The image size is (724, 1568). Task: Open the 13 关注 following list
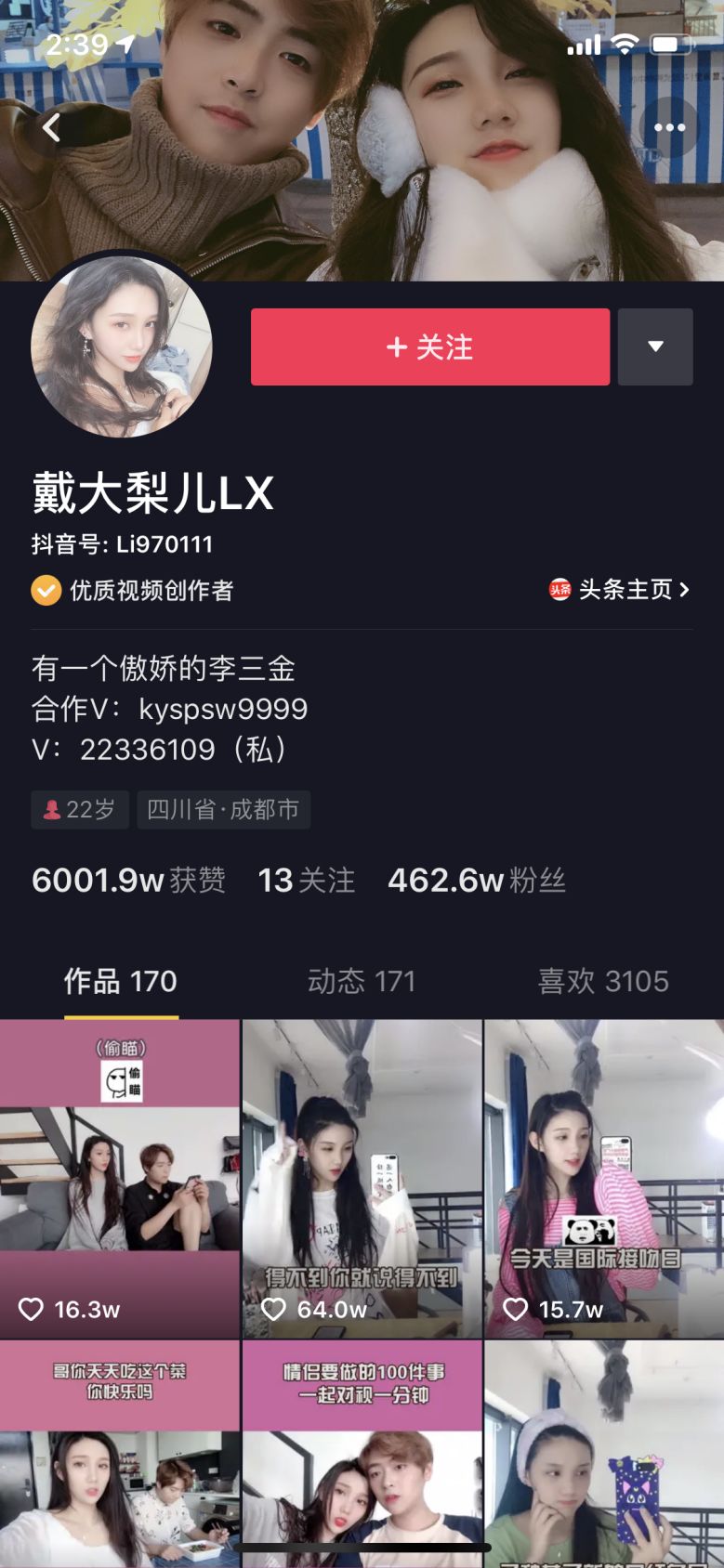[x=306, y=881]
